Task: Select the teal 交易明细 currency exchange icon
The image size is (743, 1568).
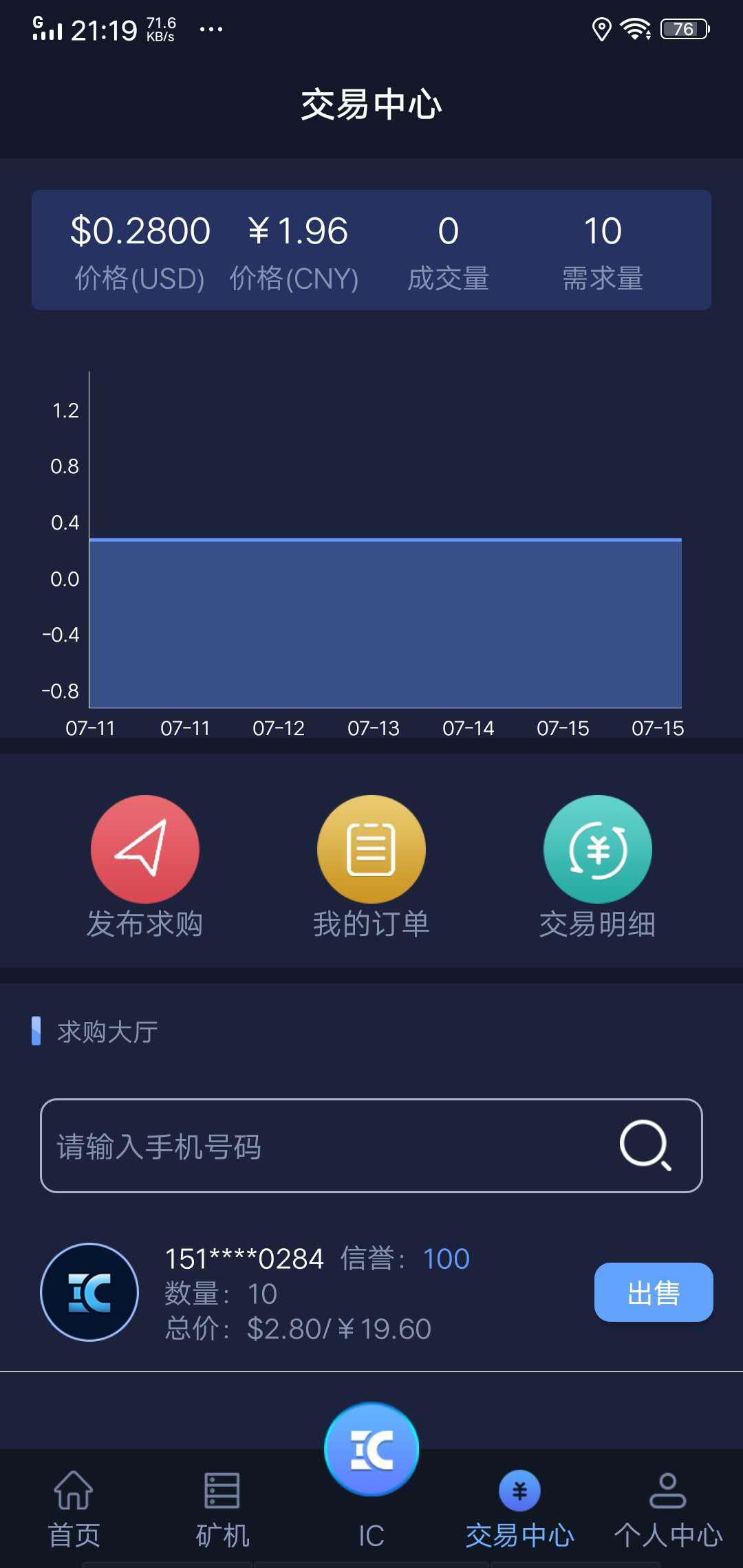Action: 597,849
